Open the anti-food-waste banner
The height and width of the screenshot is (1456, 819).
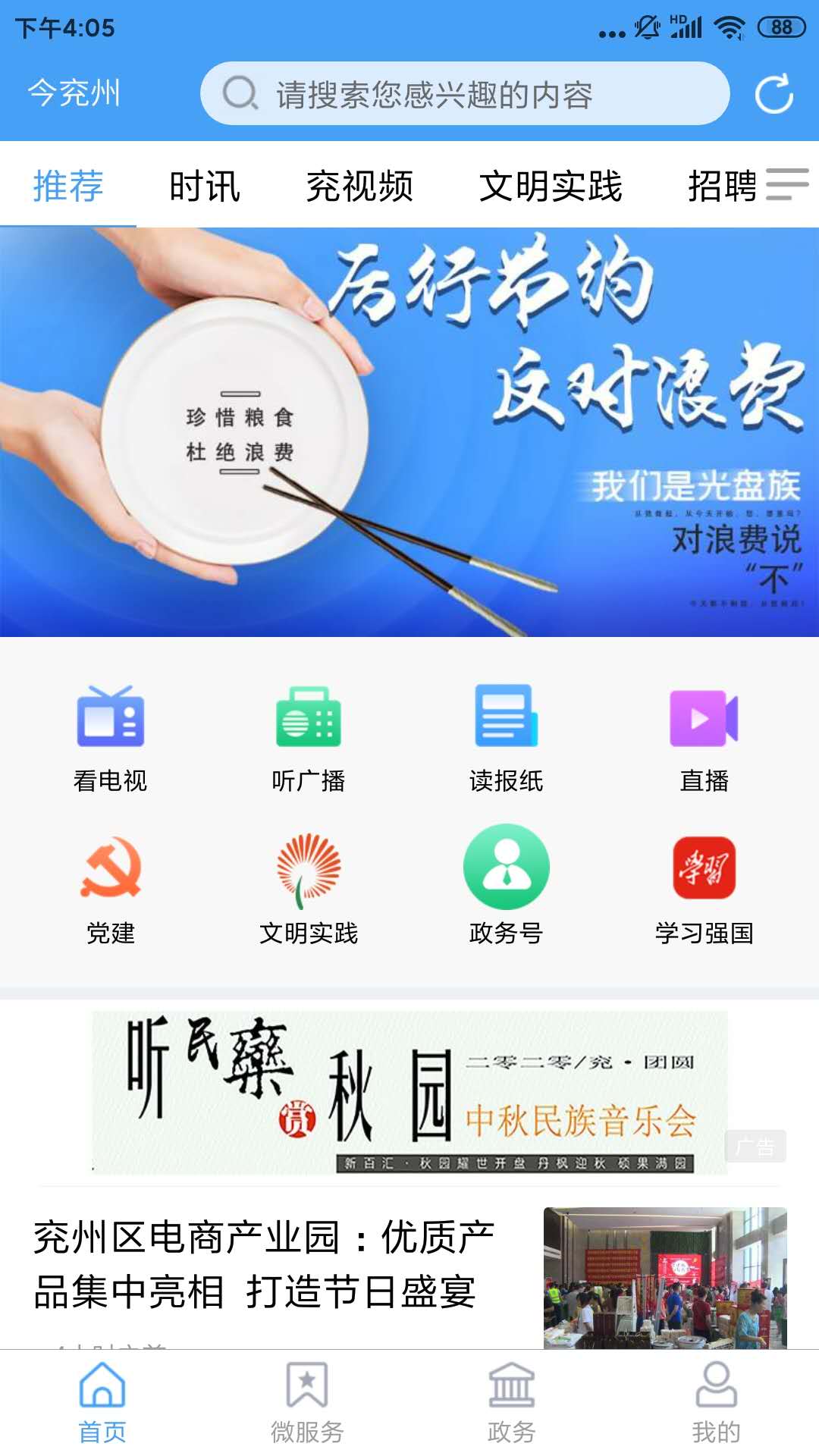click(x=409, y=432)
